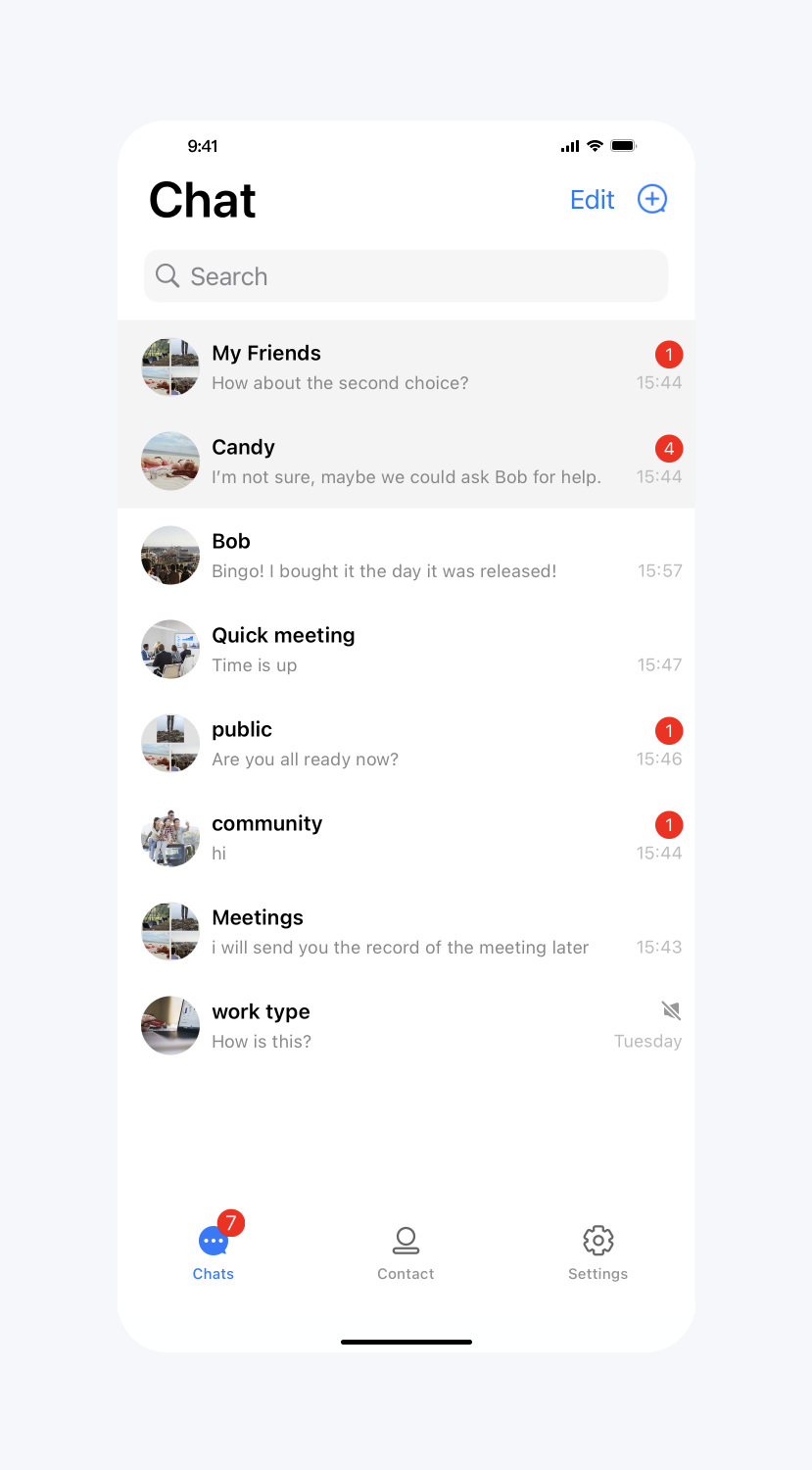Open the Quick meeting conversation
The height and width of the screenshot is (1470, 812).
[406, 650]
